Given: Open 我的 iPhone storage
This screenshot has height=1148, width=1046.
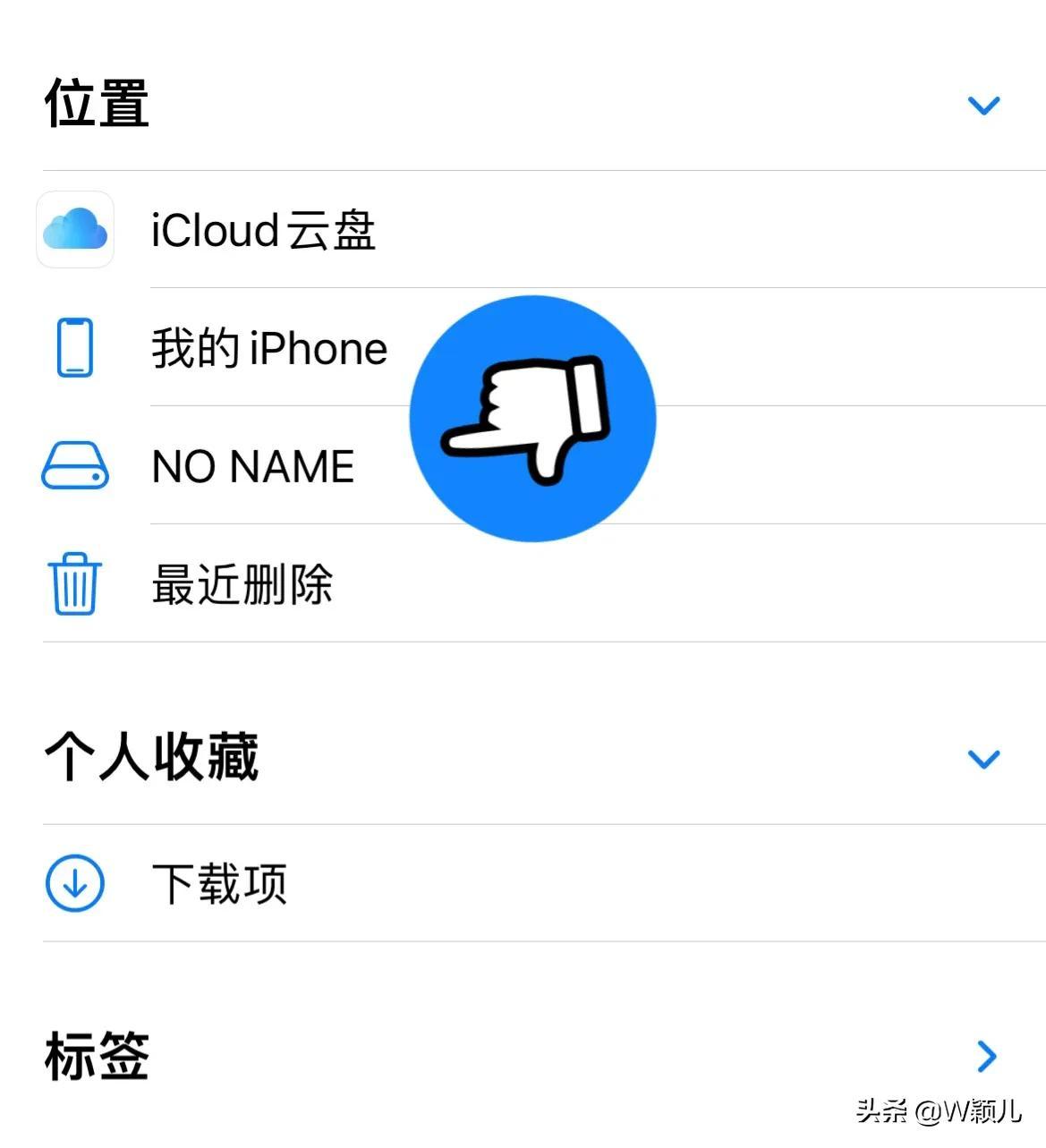Looking at the screenshot, I should 268,348.
